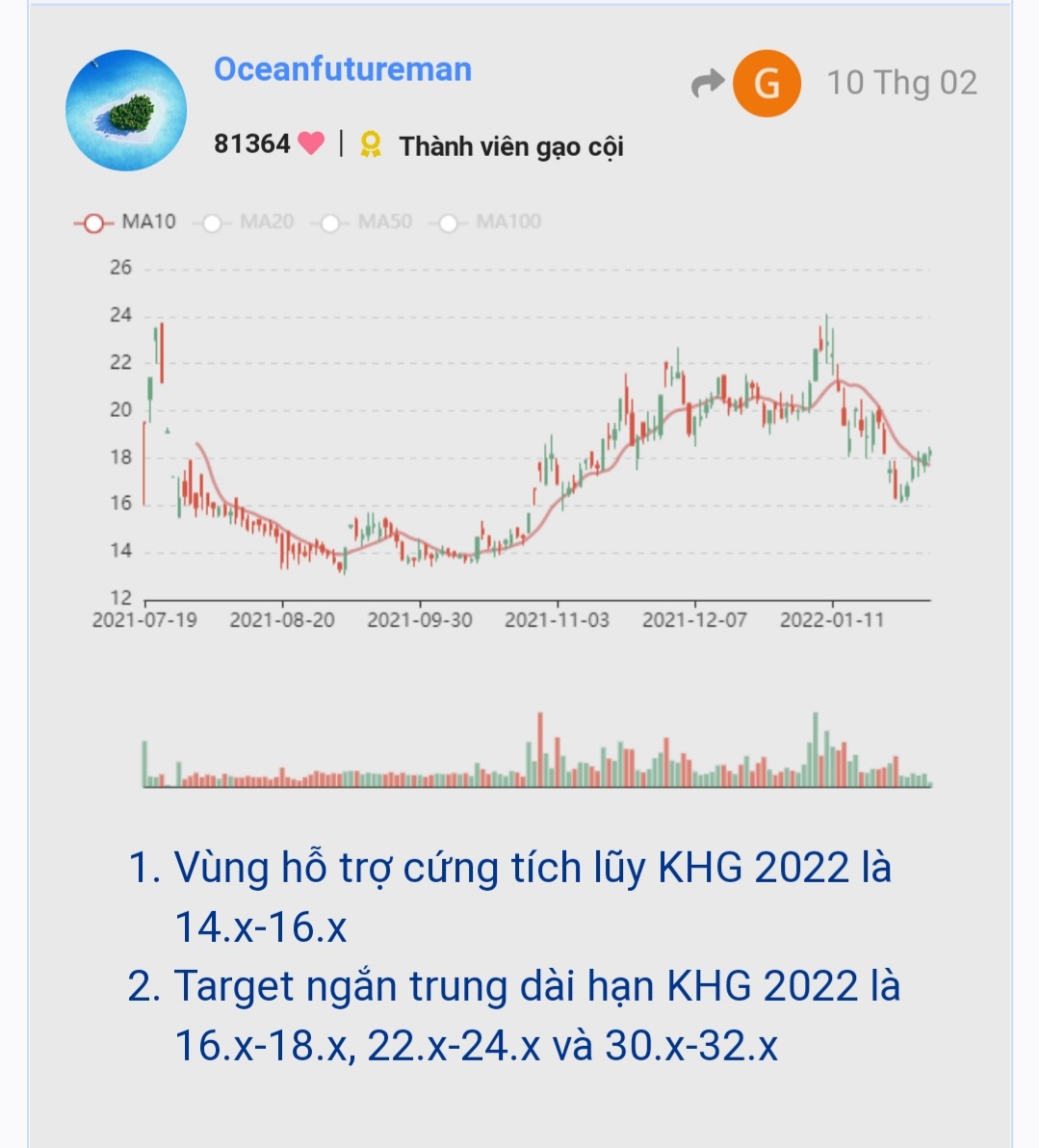Tap the reply arrow icon

(x=707, y=84)
